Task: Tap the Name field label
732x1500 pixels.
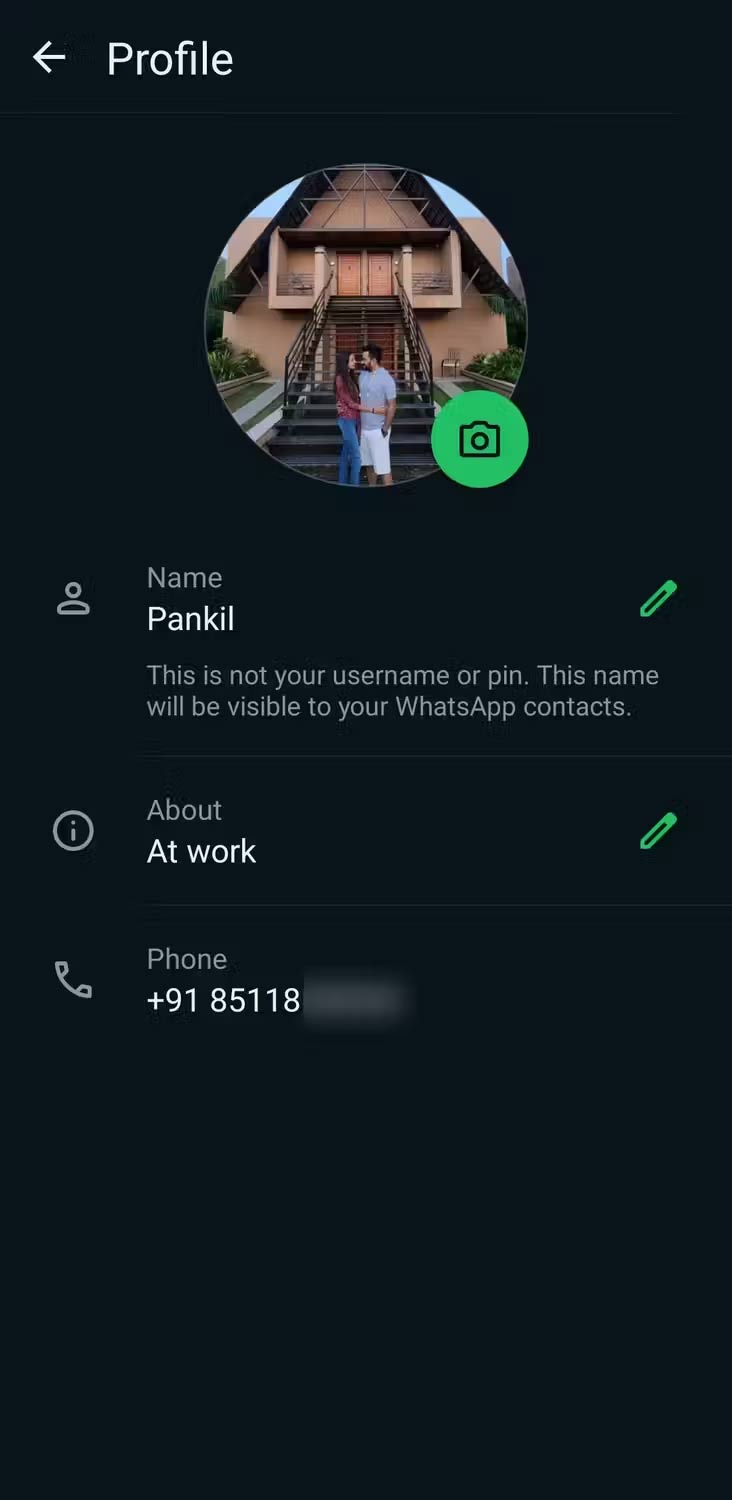Action: 184,577
